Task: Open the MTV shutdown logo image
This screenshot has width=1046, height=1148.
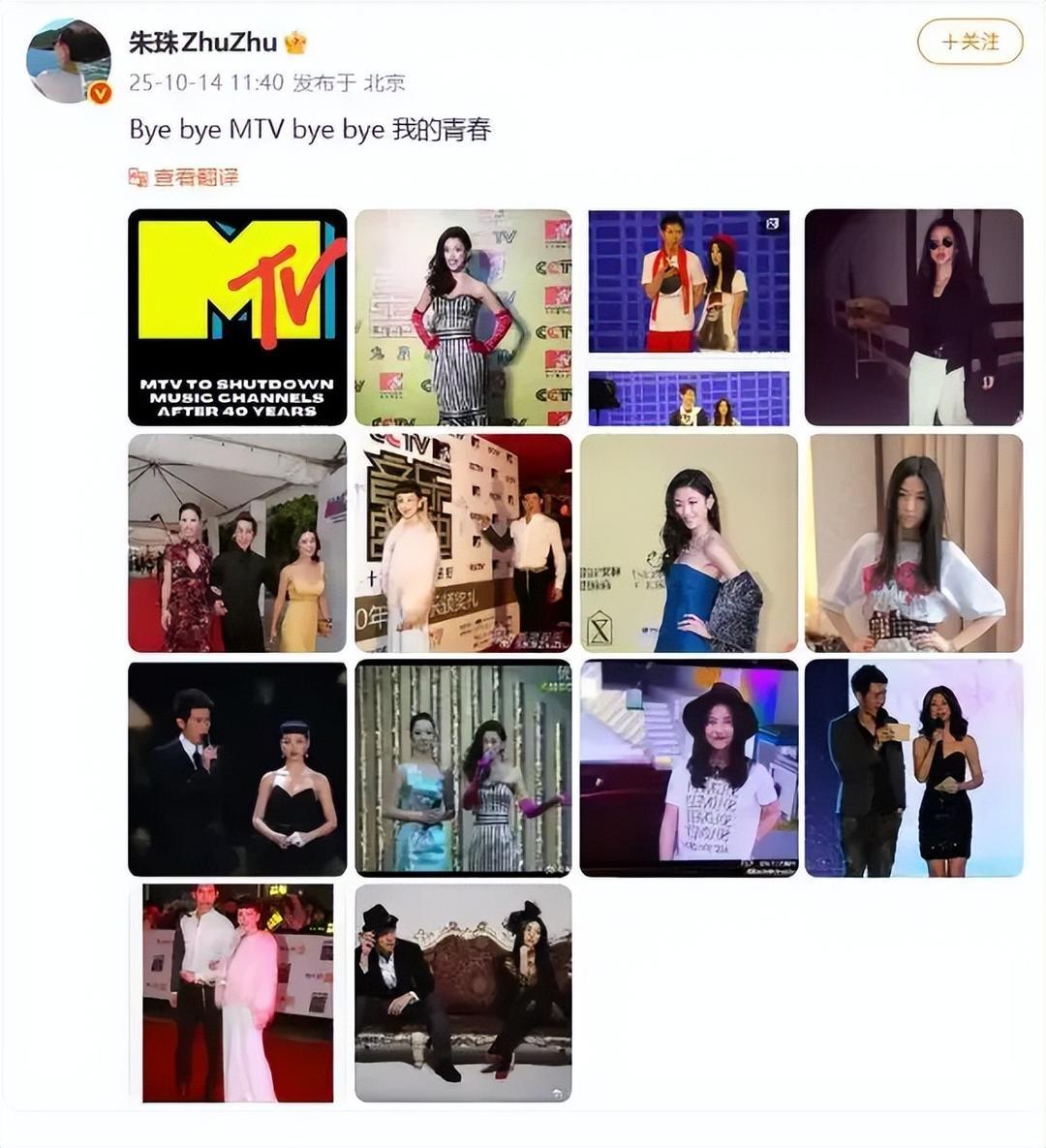Action: 237,317
